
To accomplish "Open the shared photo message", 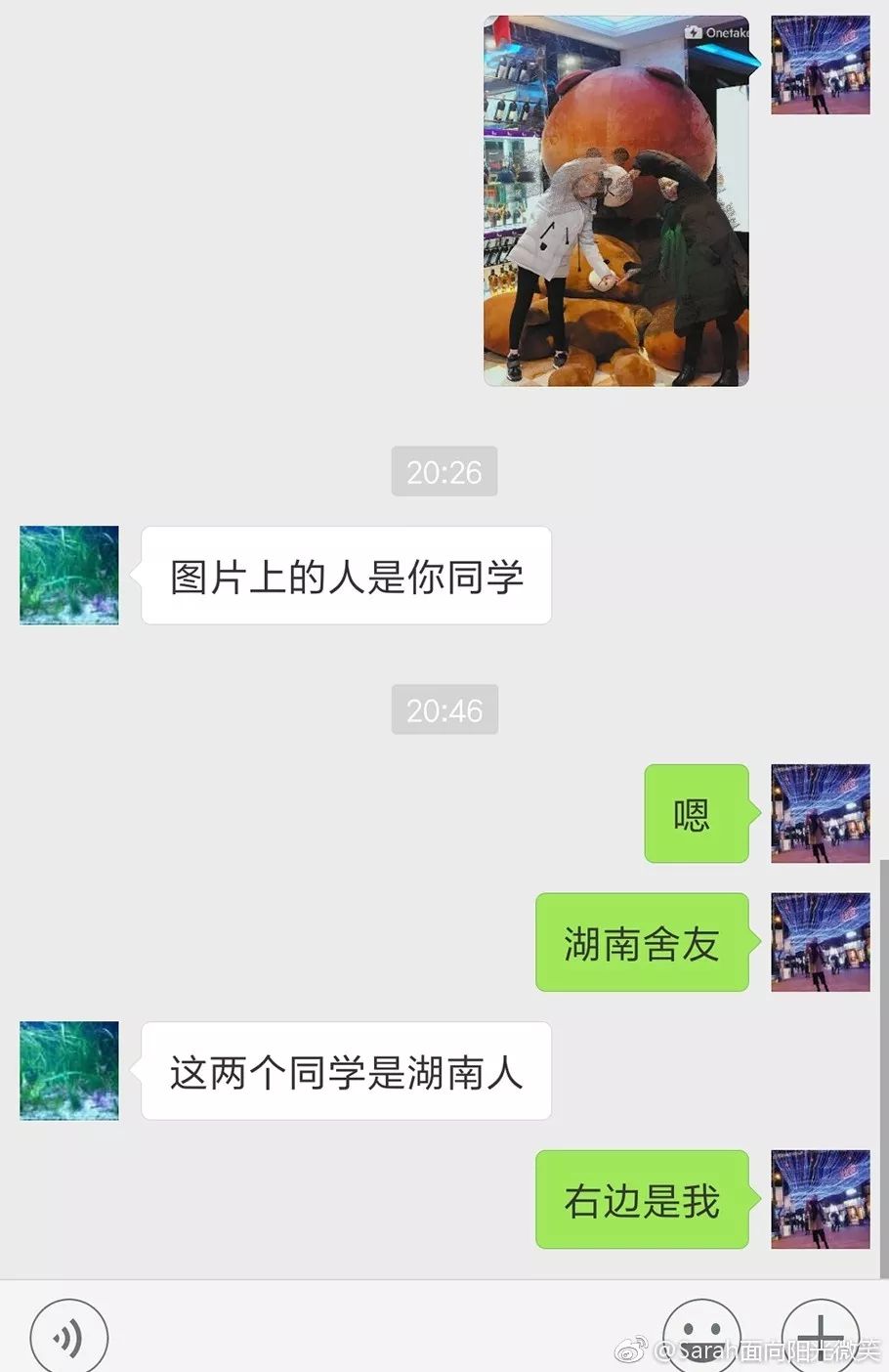I will coord(616,201).
